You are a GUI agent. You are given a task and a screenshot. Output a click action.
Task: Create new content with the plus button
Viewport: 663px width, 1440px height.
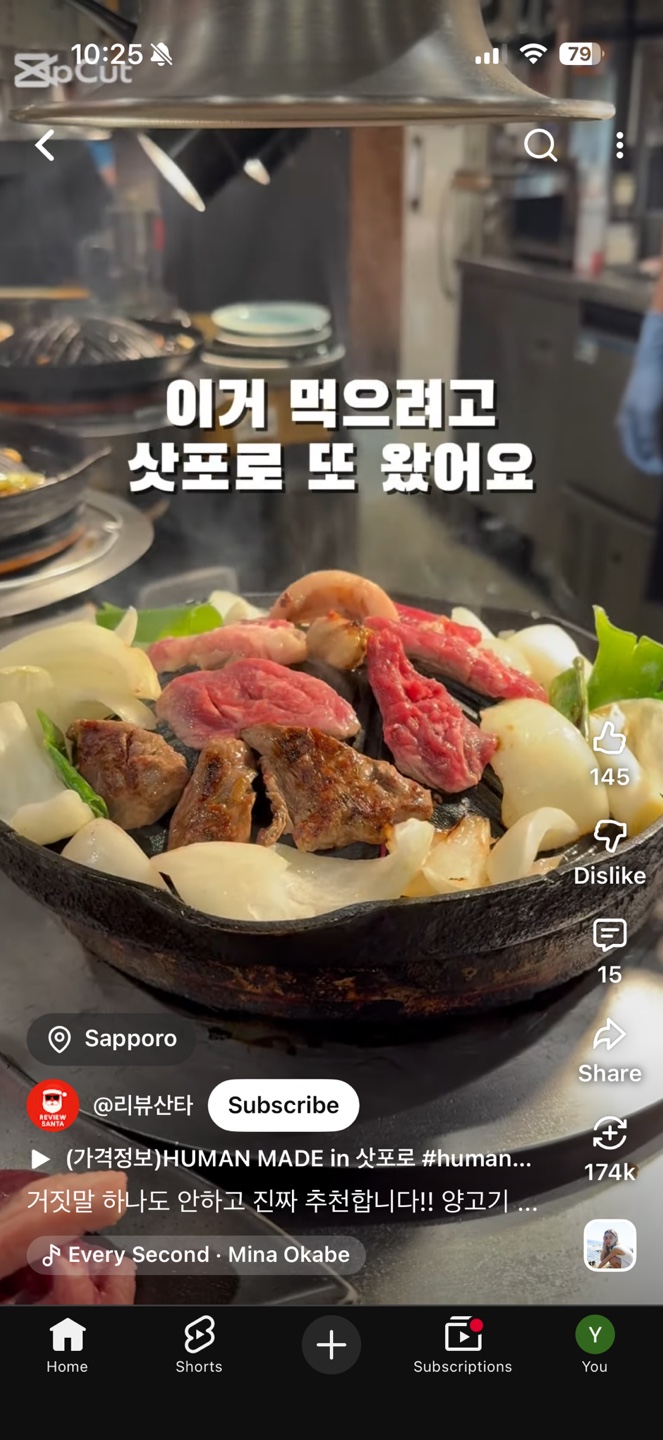point(331,1345)
